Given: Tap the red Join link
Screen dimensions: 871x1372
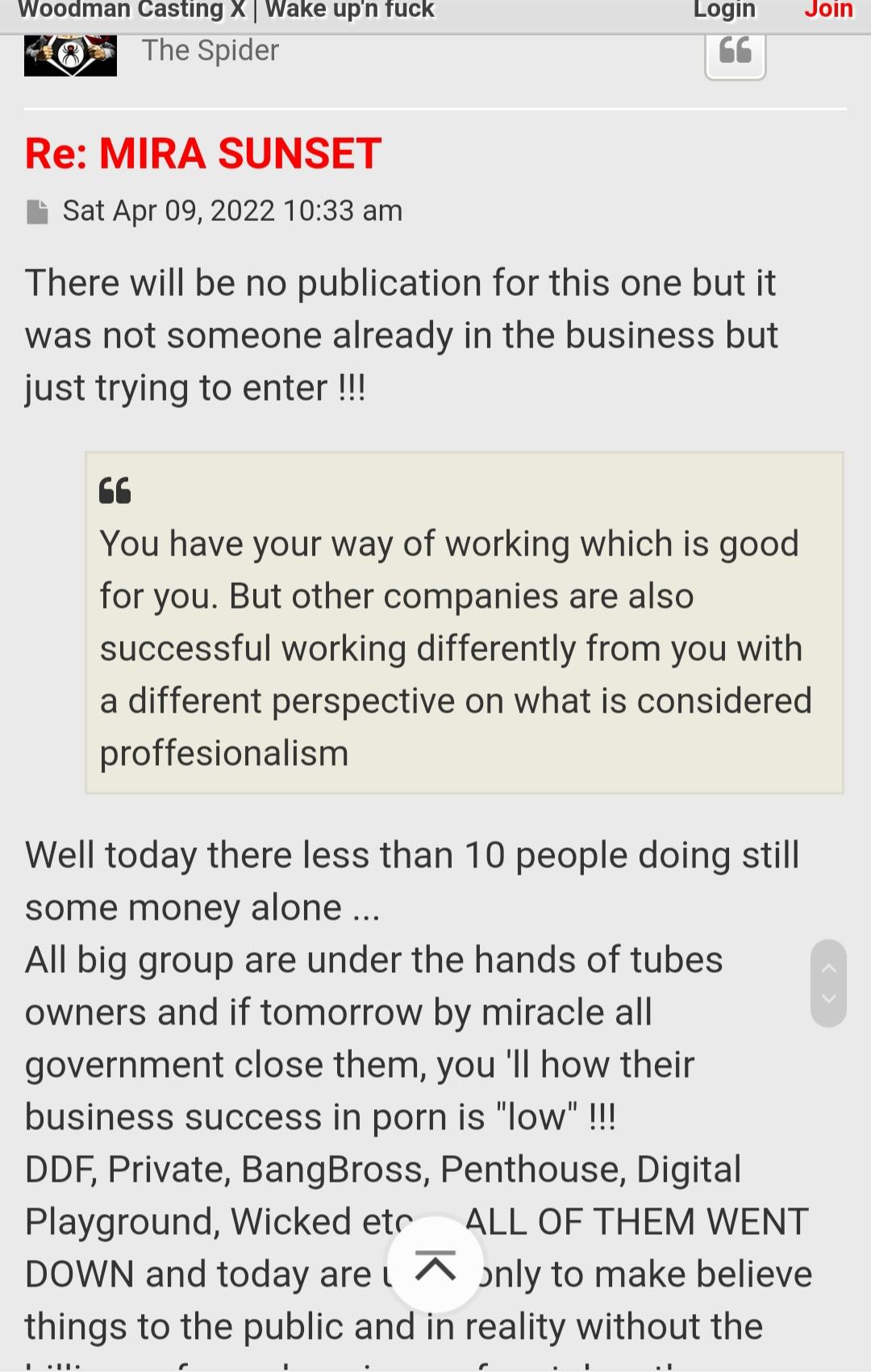Looking at the screenshot, I should (x=828, y=10).
